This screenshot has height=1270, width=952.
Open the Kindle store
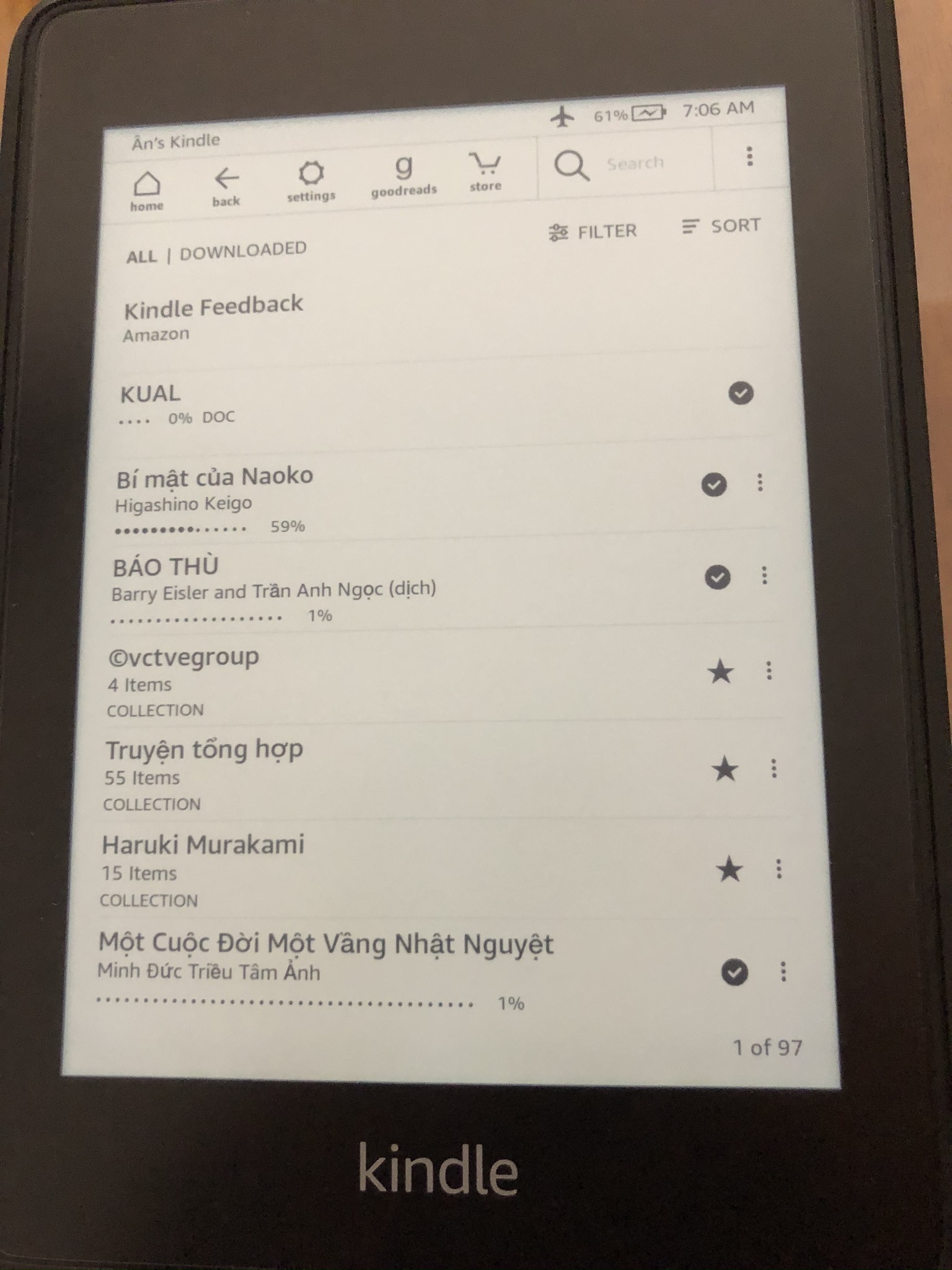click(x=485, y=171)
